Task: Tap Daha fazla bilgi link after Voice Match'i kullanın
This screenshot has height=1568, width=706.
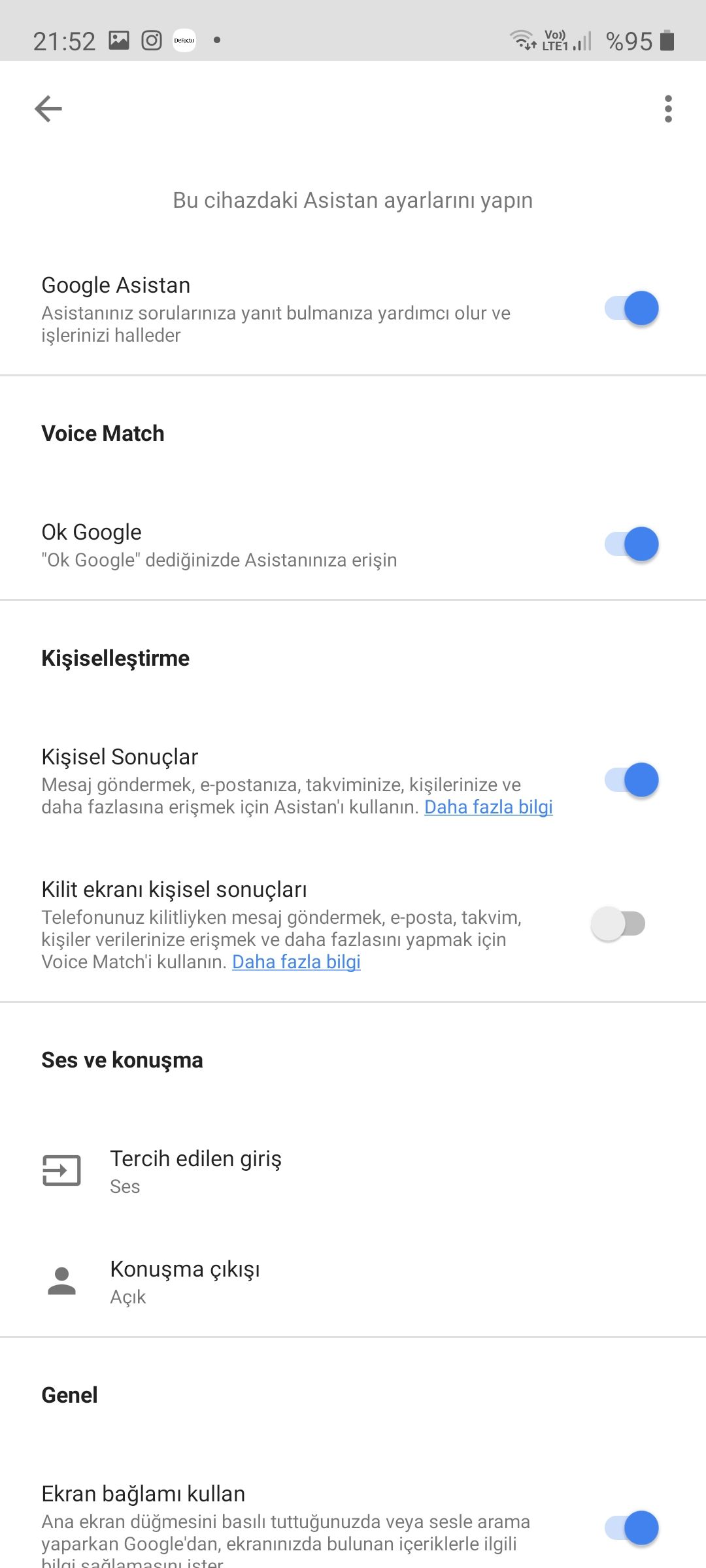Action: pyautogui.click(x=296, y=962)
